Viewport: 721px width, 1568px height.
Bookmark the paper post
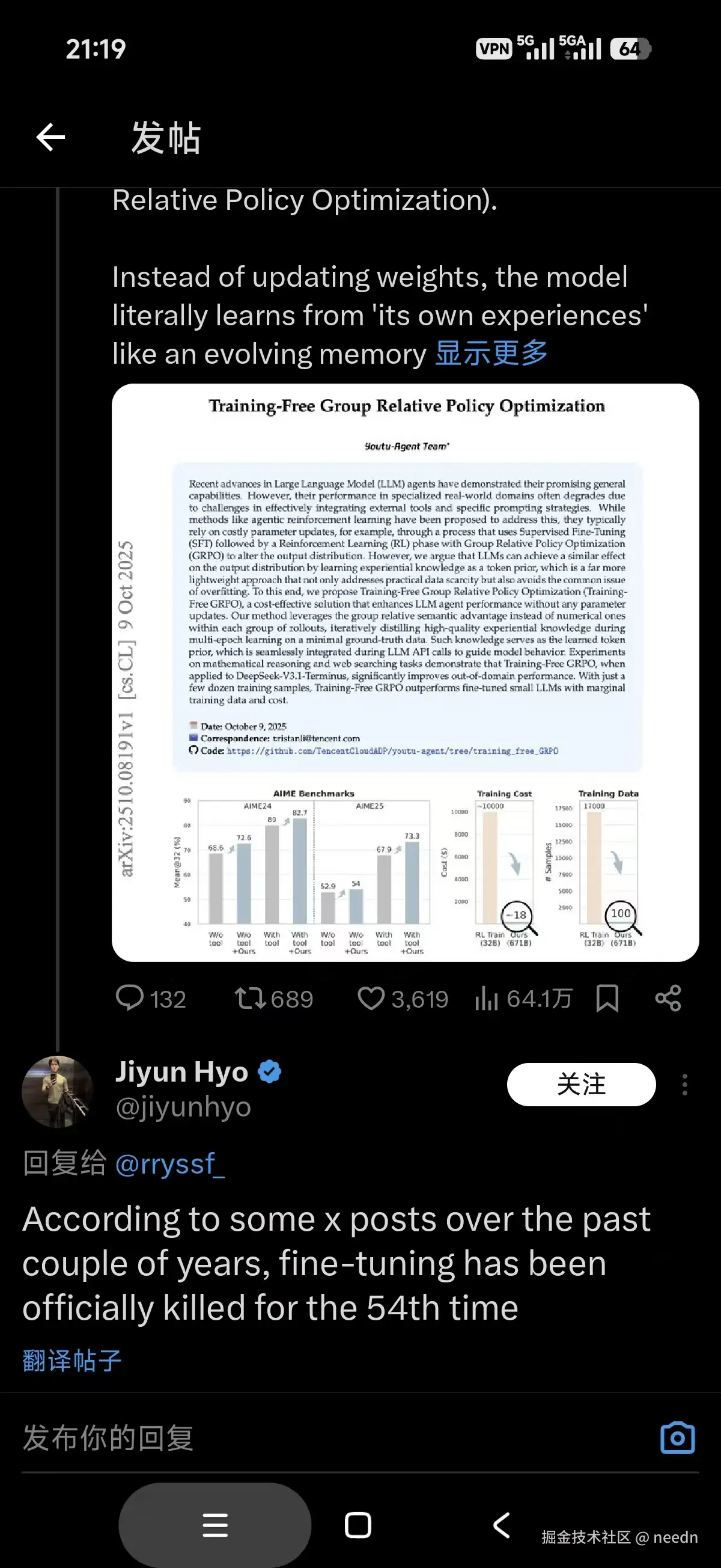pyautogui.click(x=607, y=999)
